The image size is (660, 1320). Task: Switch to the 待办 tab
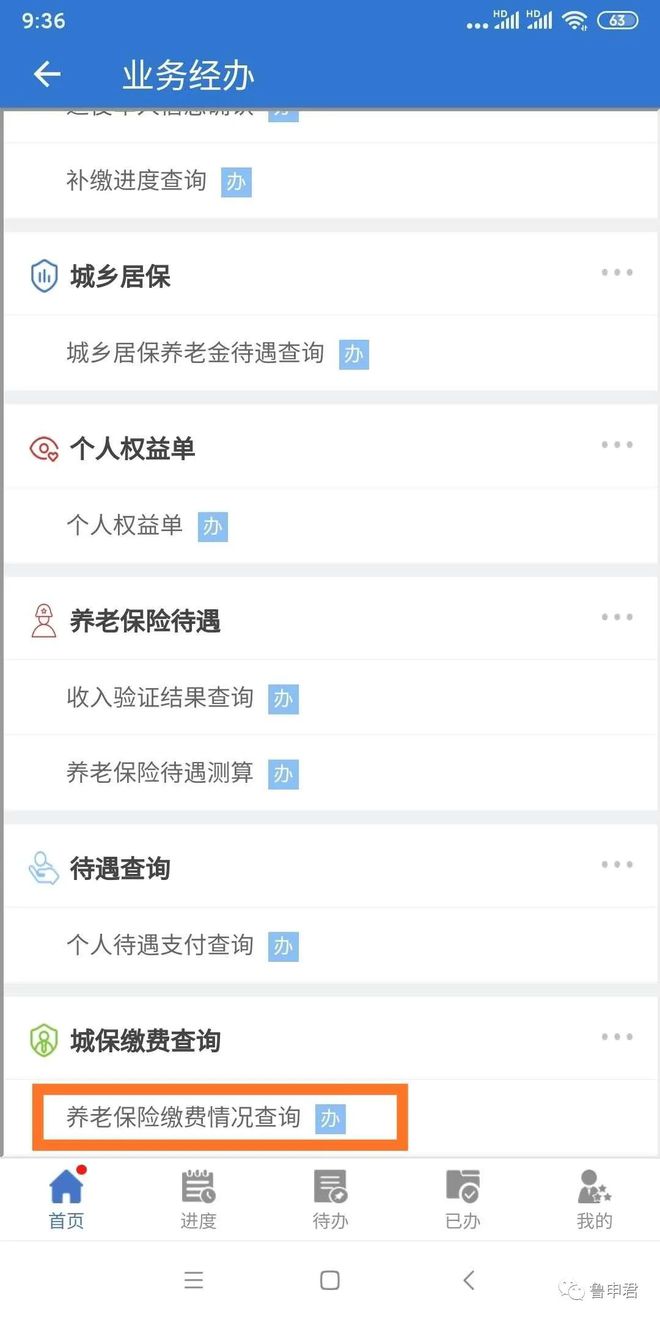[330, 1198]
